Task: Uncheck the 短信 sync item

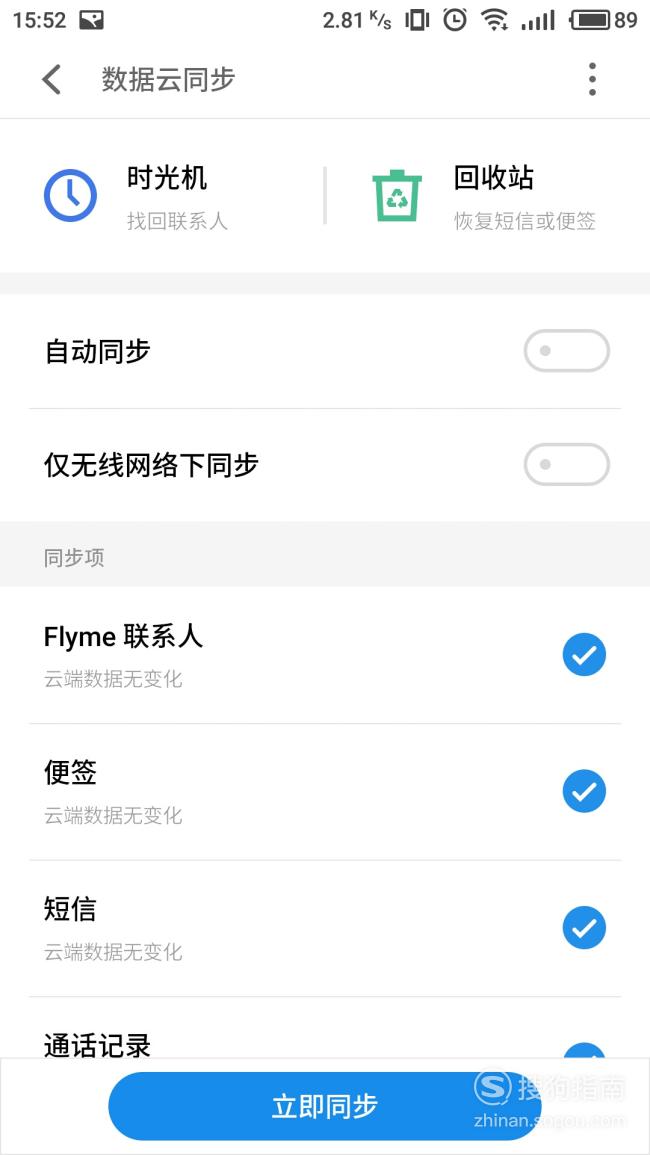Action: tap(584, 927)
